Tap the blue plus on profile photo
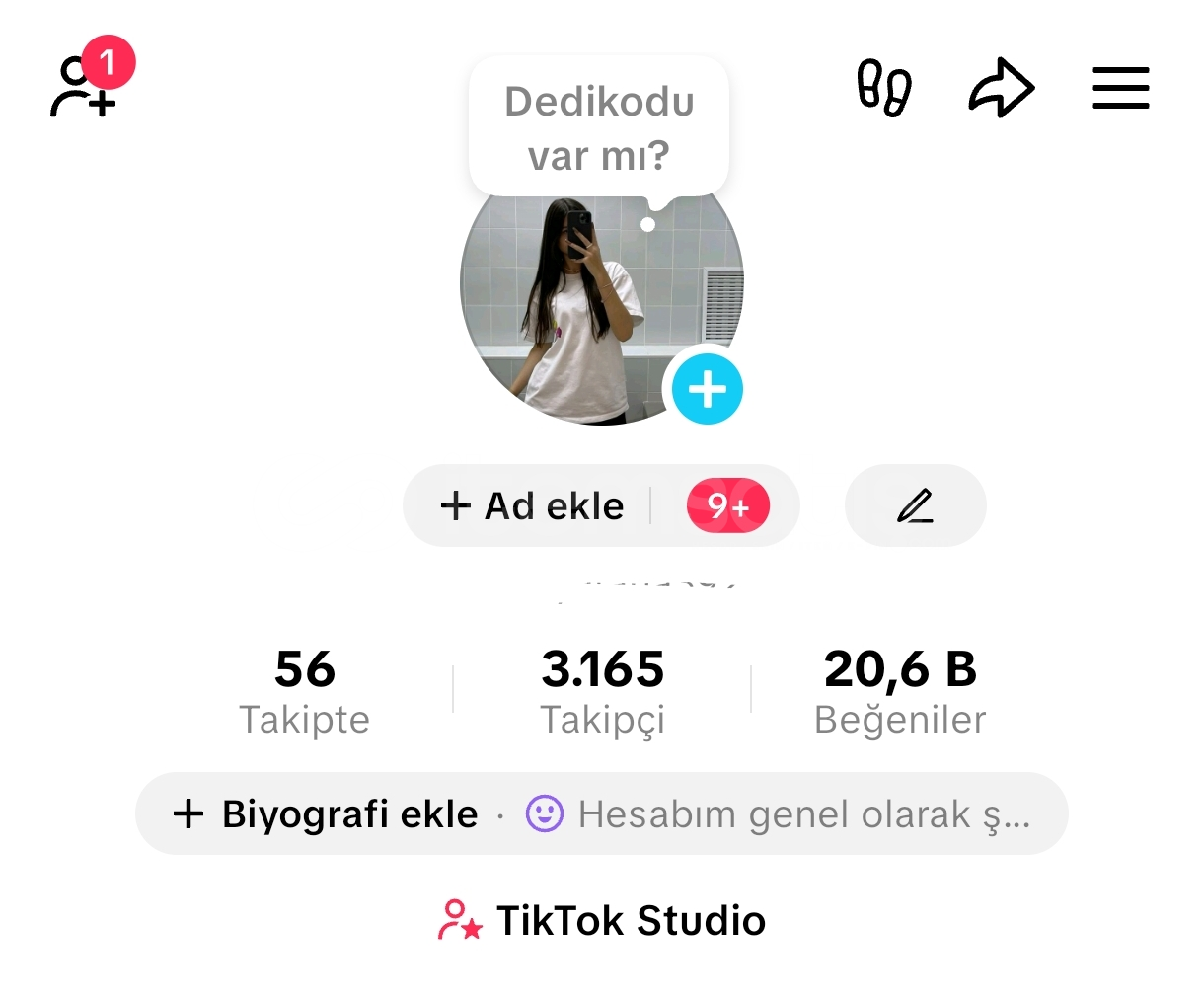The height and width of the screenshot is (1006, 1204). (x=707, y=389)
